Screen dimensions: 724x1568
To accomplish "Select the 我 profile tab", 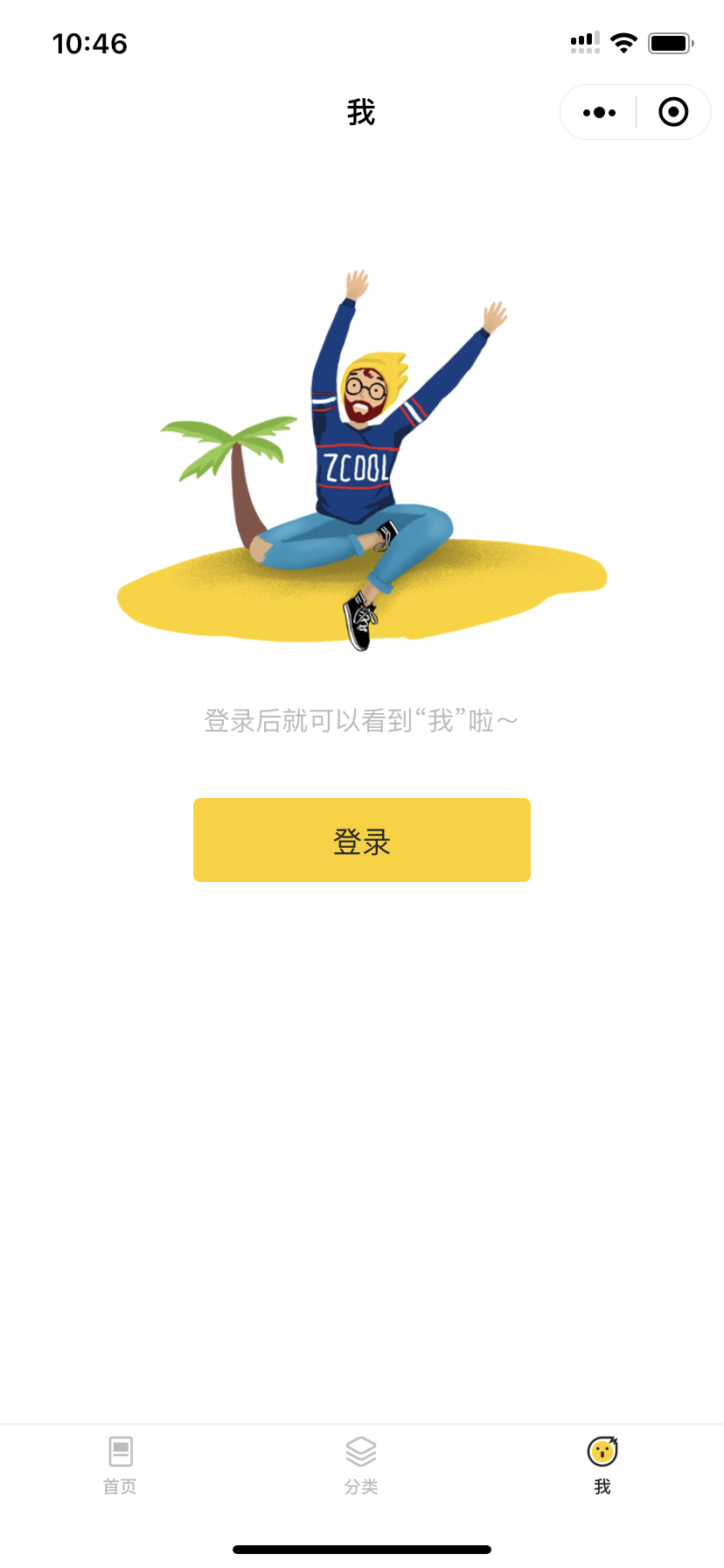I will coord(602,1466).
